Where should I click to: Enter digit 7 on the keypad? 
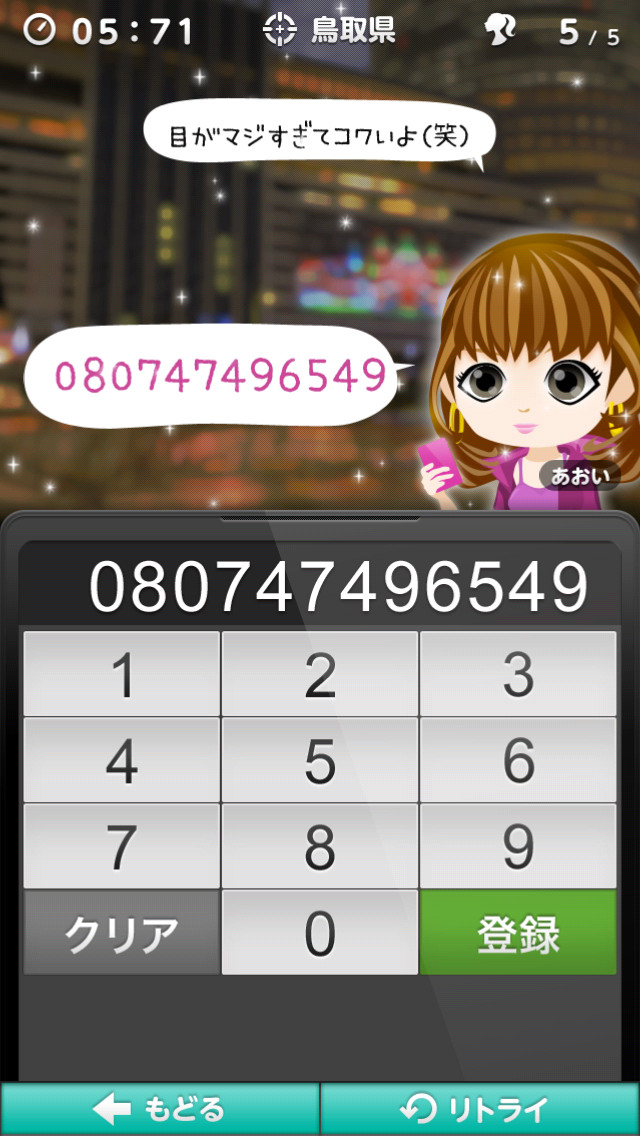tap(121, 846)
